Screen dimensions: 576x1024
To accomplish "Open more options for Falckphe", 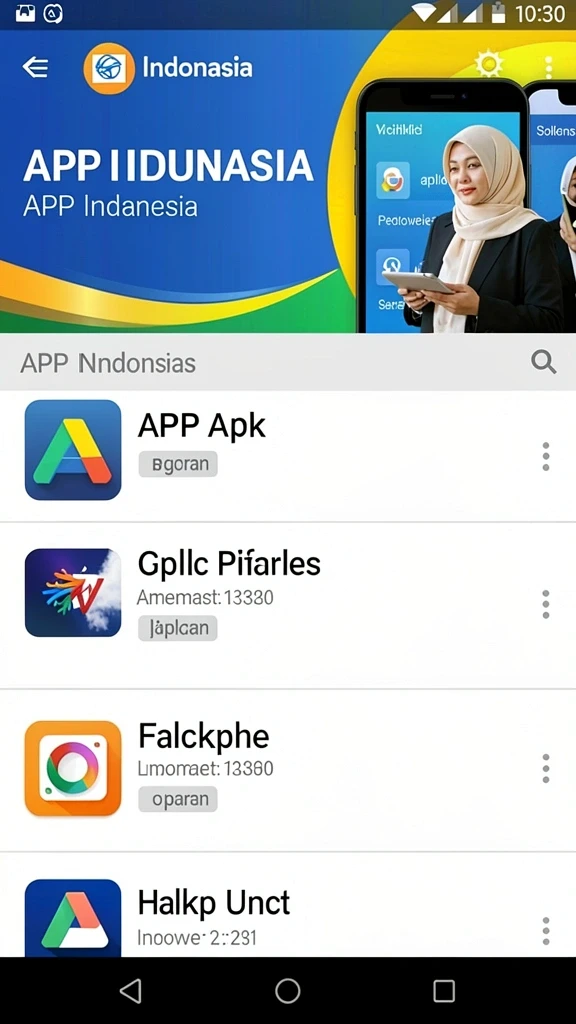I will coord(546,768).
